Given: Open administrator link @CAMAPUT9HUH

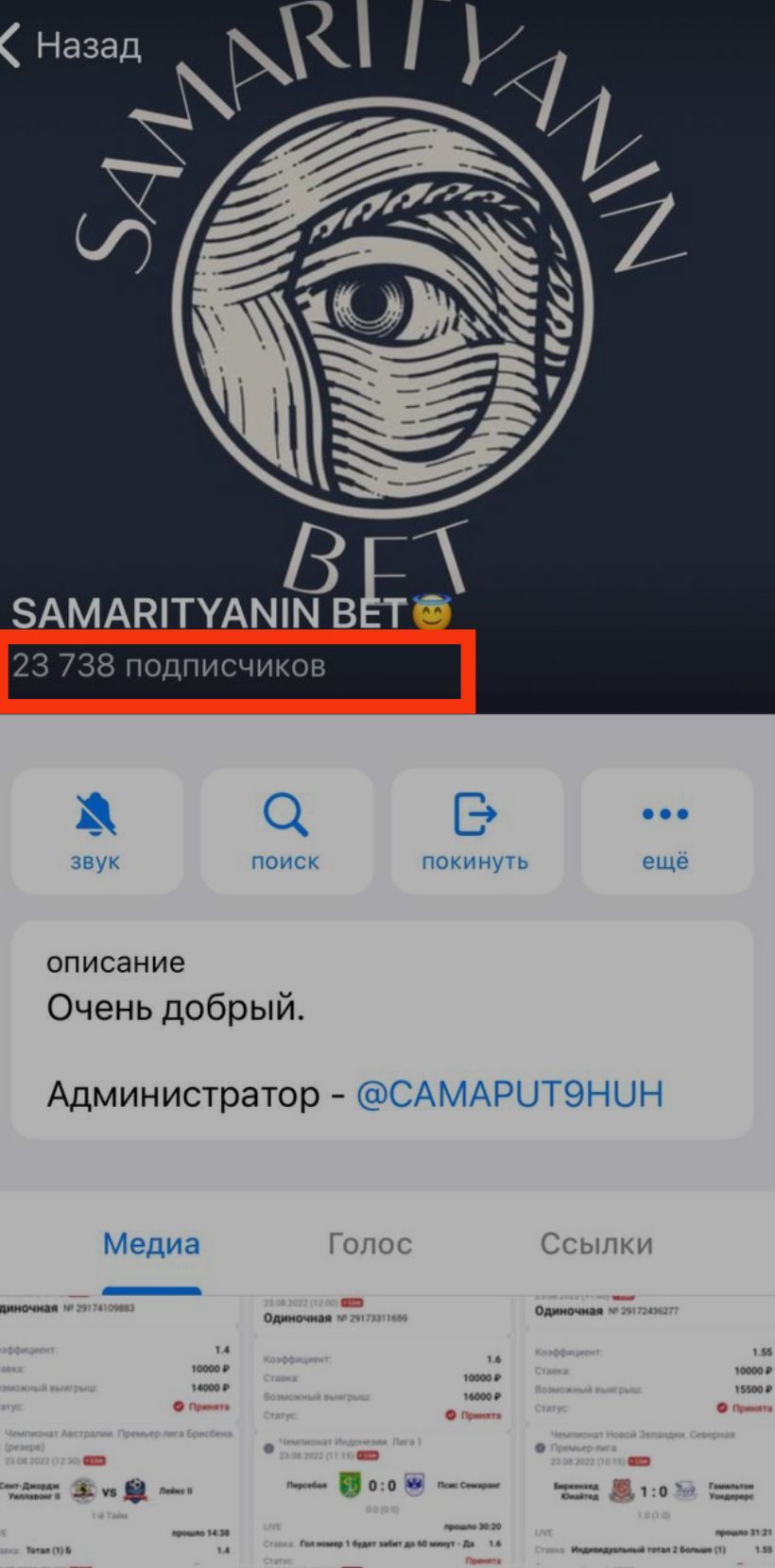Looking at the screenshot, I should (509, 1094).
